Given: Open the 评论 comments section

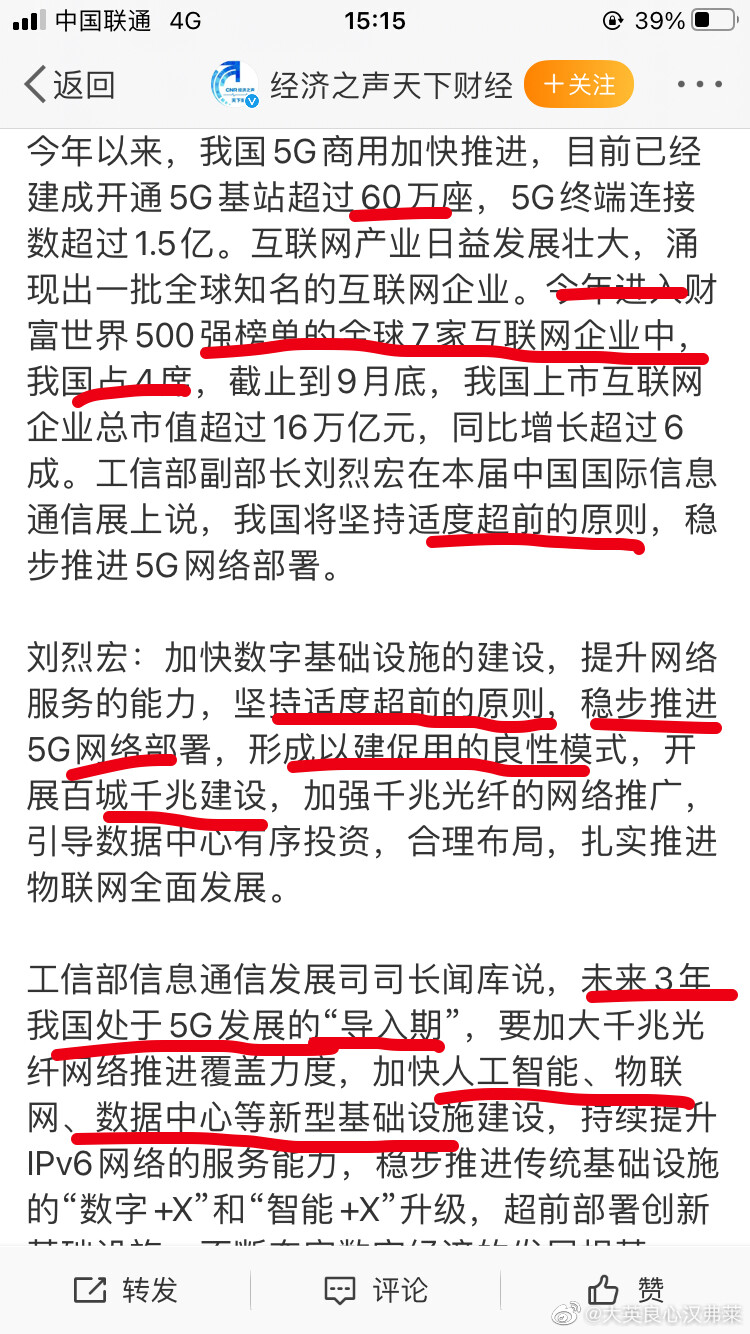Looking at the screenshot, I should click(376, 1289).
